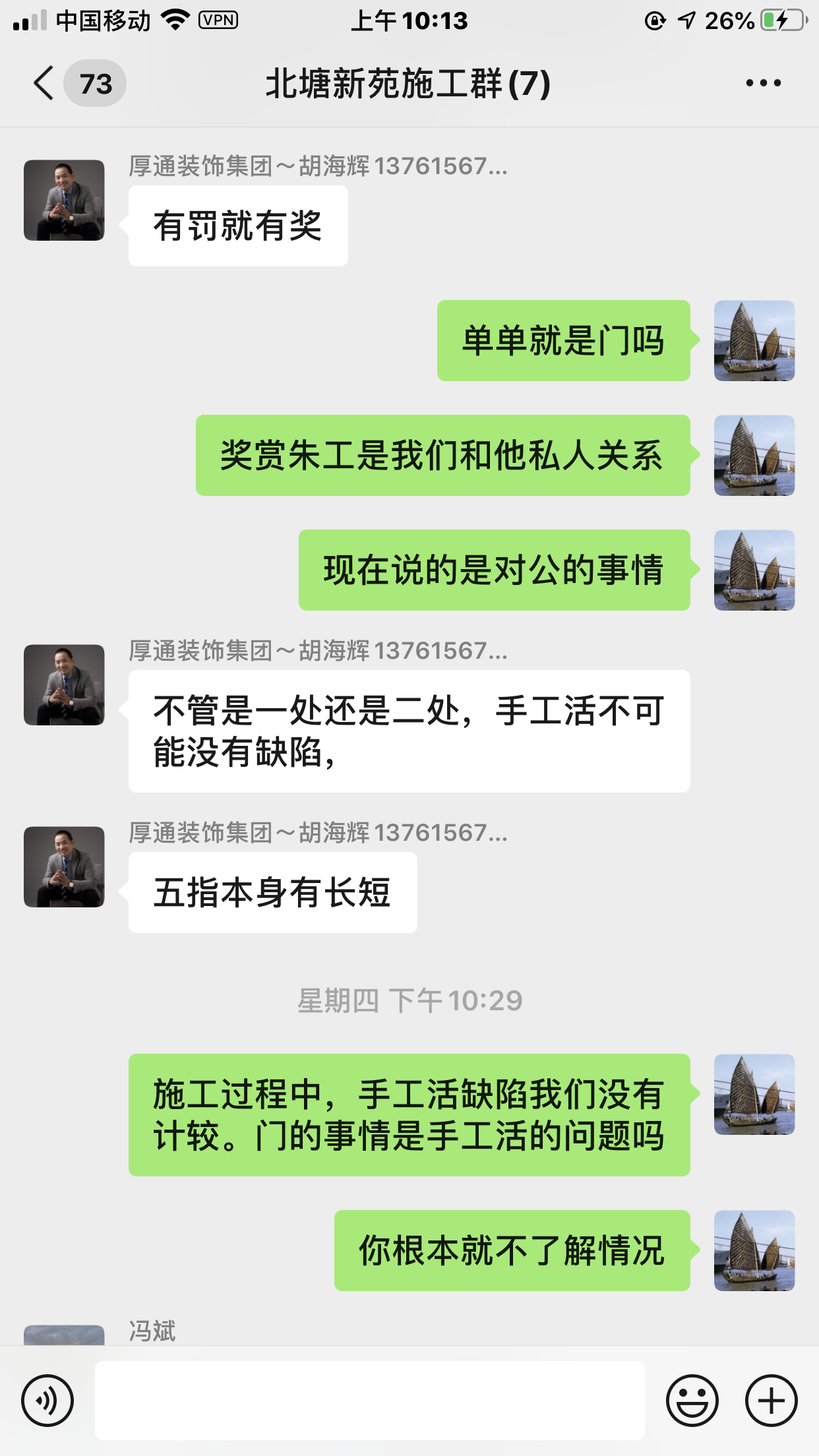The width and height of the screenshot is (819, 1456).
Task: Tap my avatar next to 你根本就不了解情况
Action: point(754,1251)
